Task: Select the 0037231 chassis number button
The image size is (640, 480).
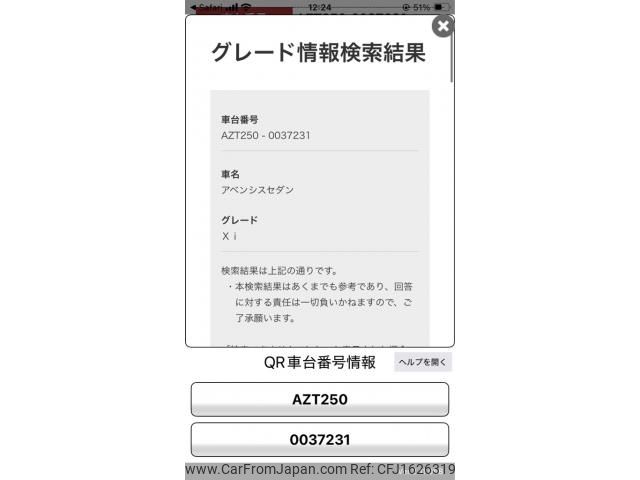Action: (x=319, y=439)
